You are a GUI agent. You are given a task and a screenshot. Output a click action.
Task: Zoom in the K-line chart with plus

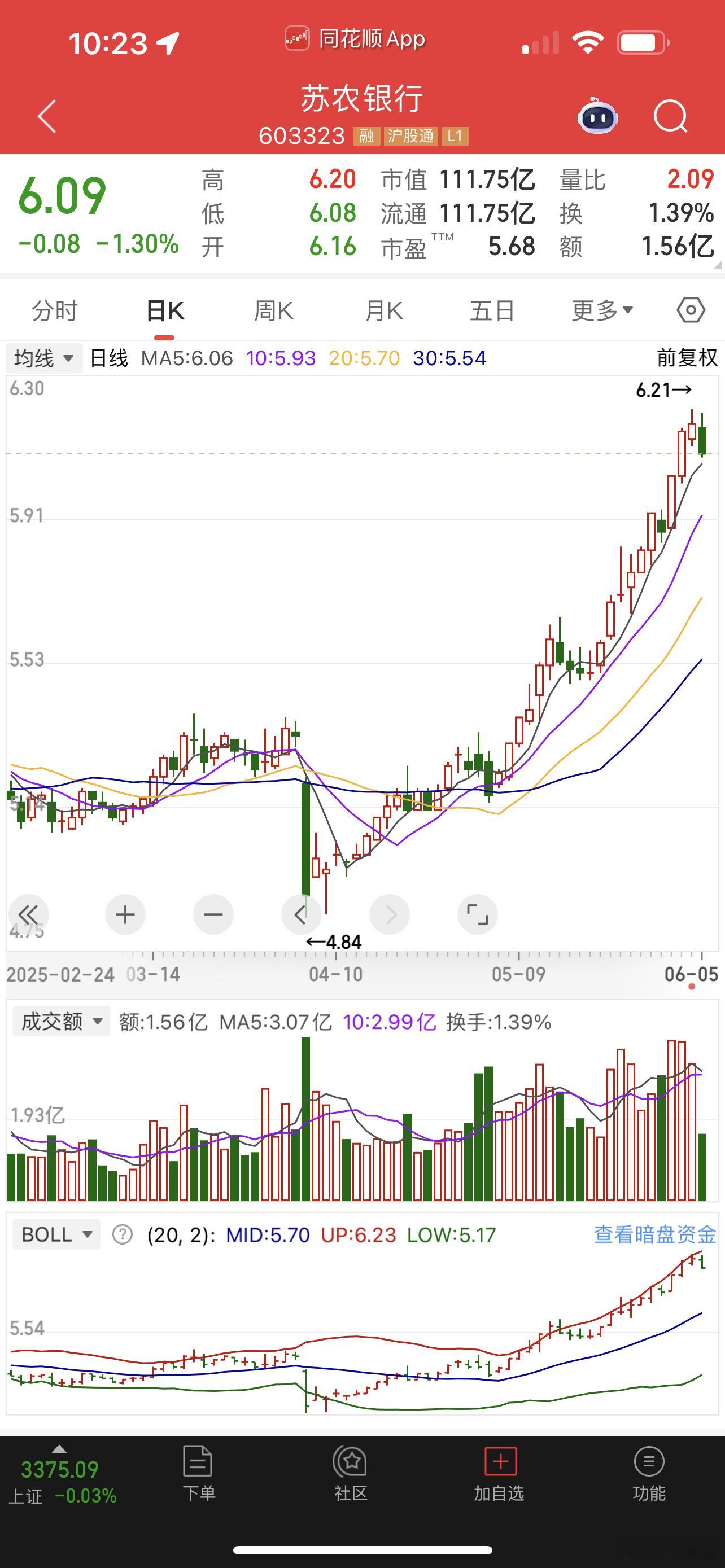(x=125, y=914)
